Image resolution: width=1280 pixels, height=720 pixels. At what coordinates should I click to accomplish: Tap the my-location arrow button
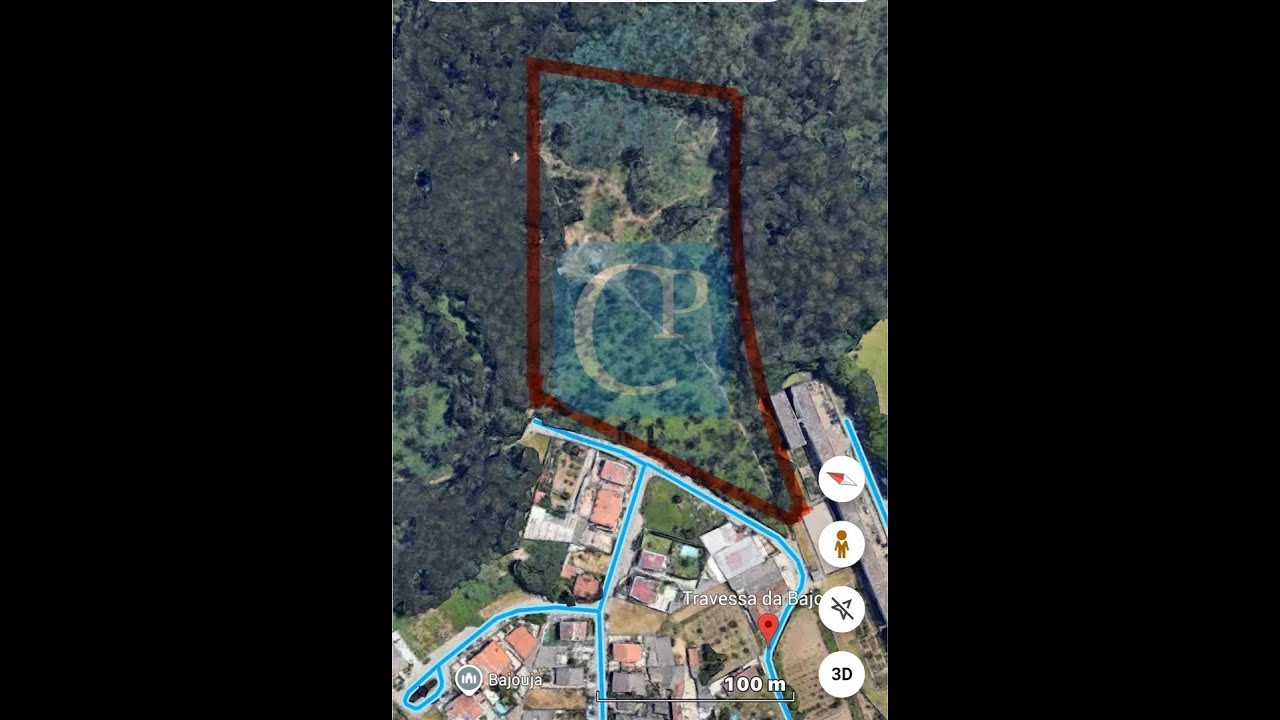(x=841, y=609)
